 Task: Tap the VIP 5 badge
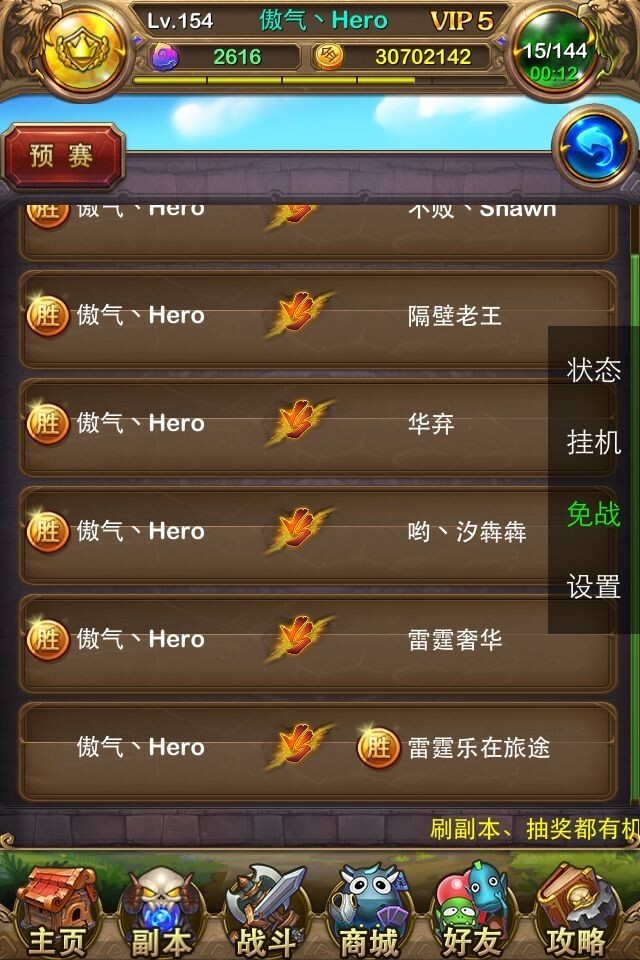tap(461, 20)
